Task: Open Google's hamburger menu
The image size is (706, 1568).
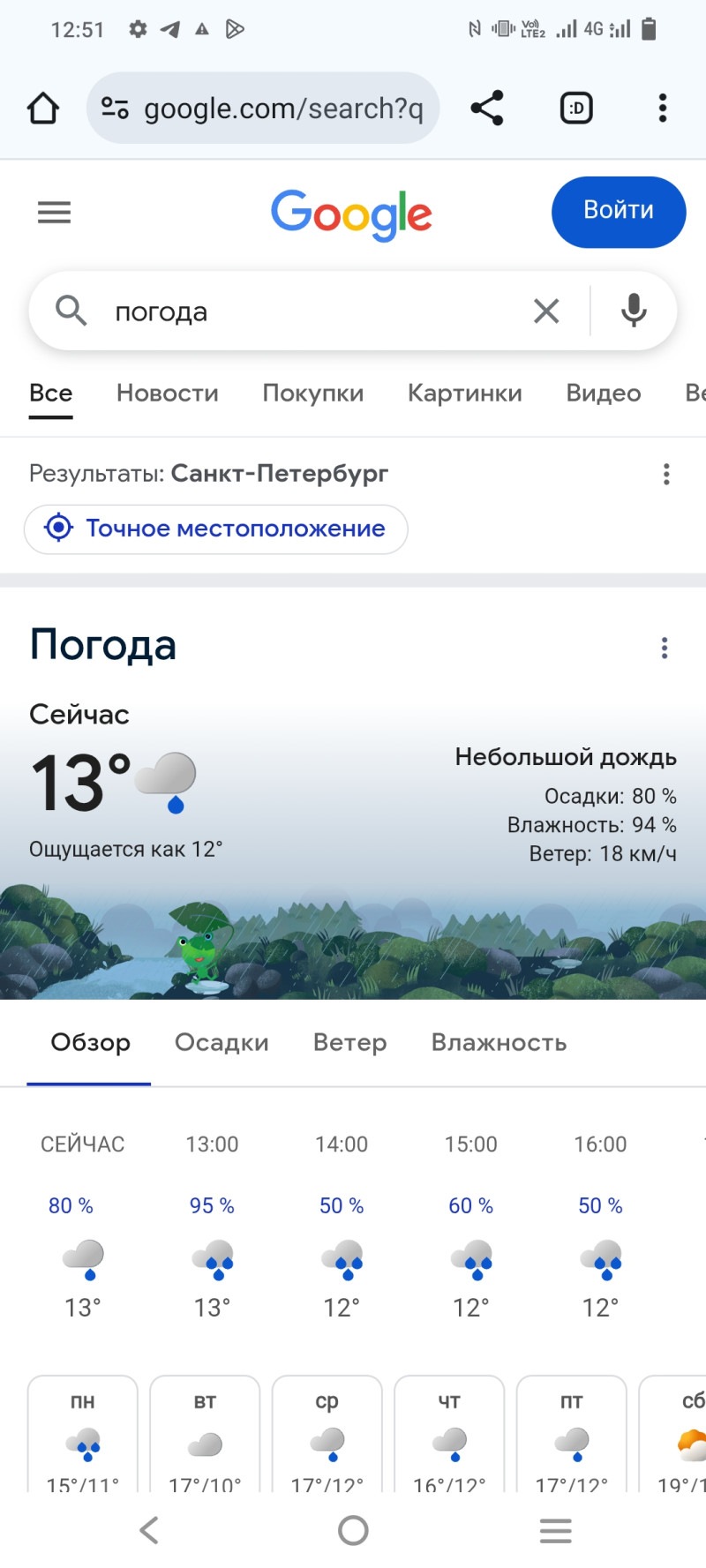Action: (54, 212)
